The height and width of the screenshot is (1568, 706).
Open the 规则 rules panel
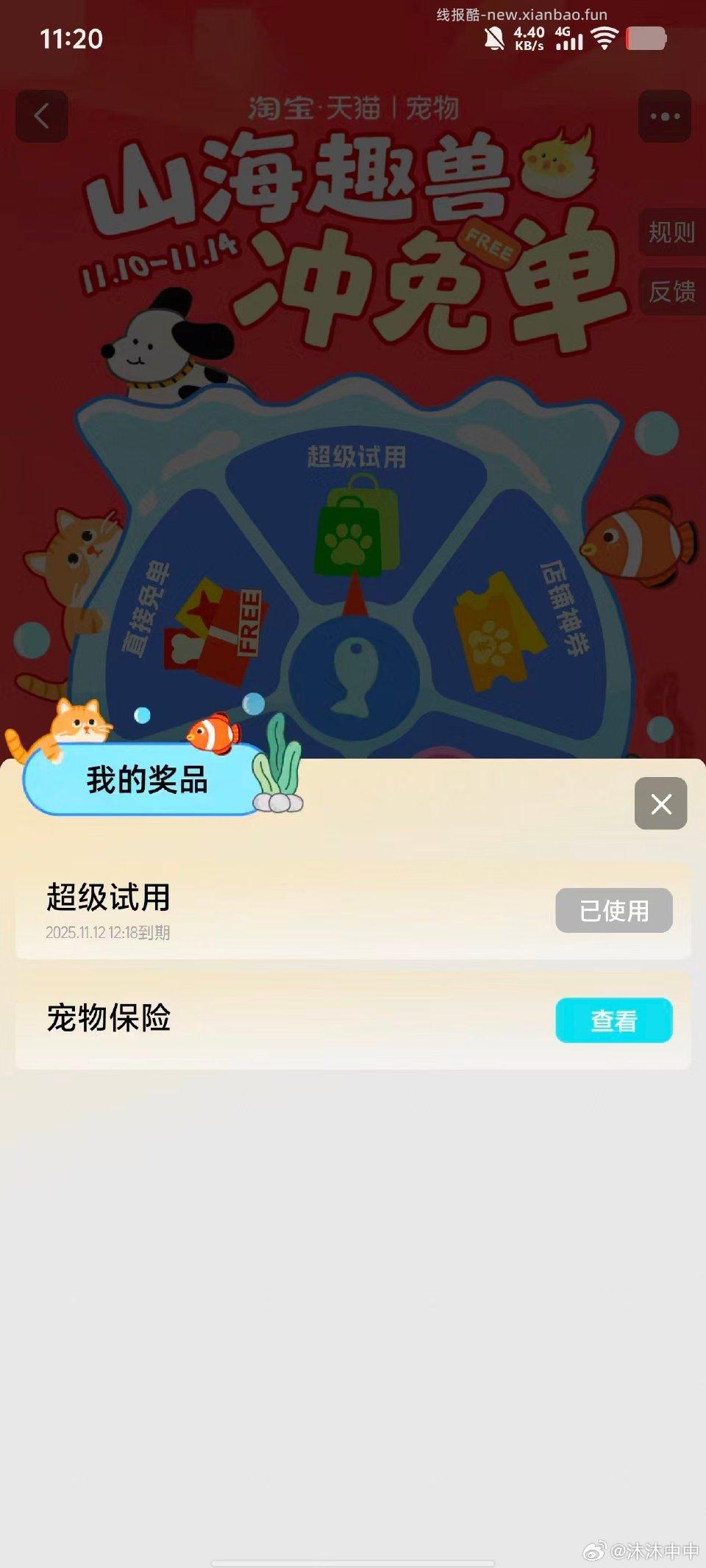coord(671,232)
